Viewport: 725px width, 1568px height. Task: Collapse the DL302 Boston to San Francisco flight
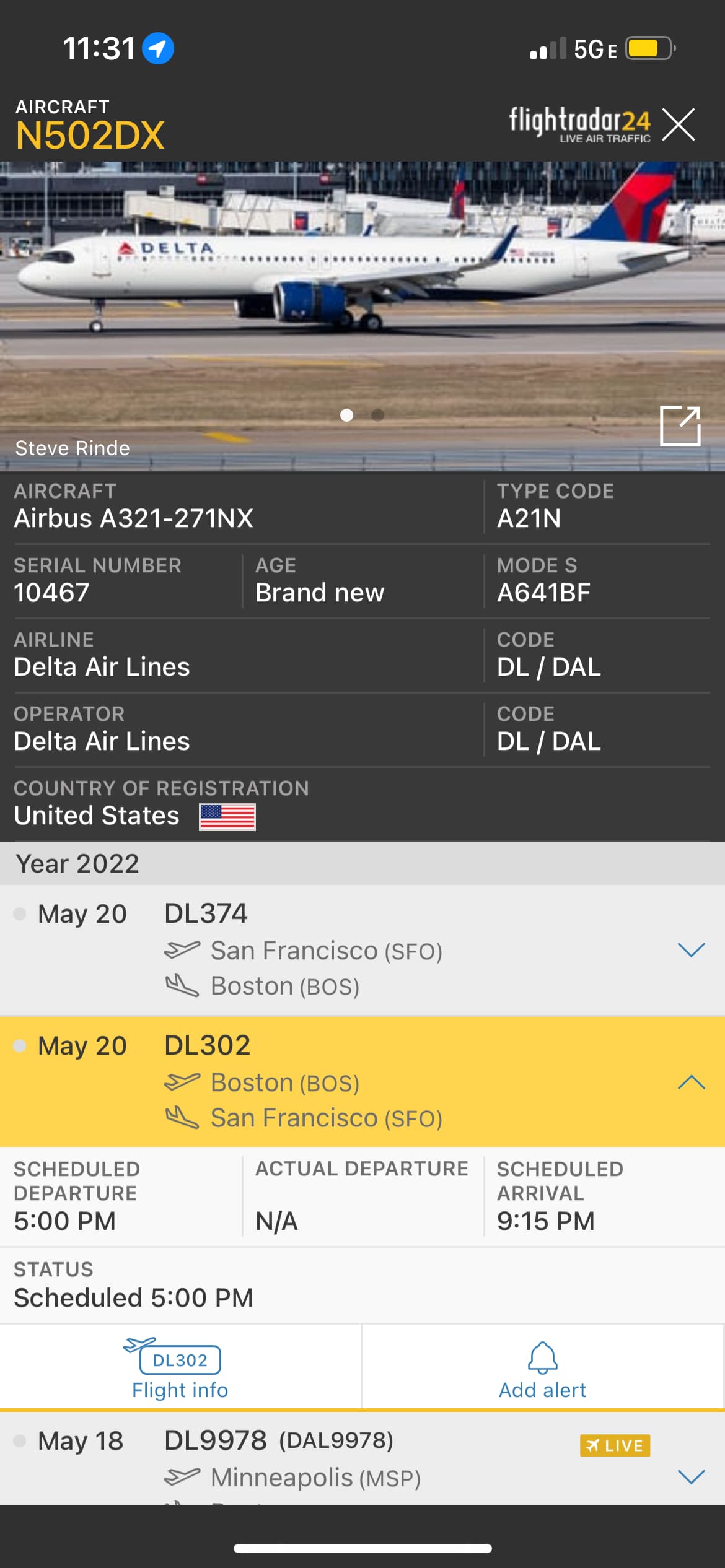point(691,1082)
